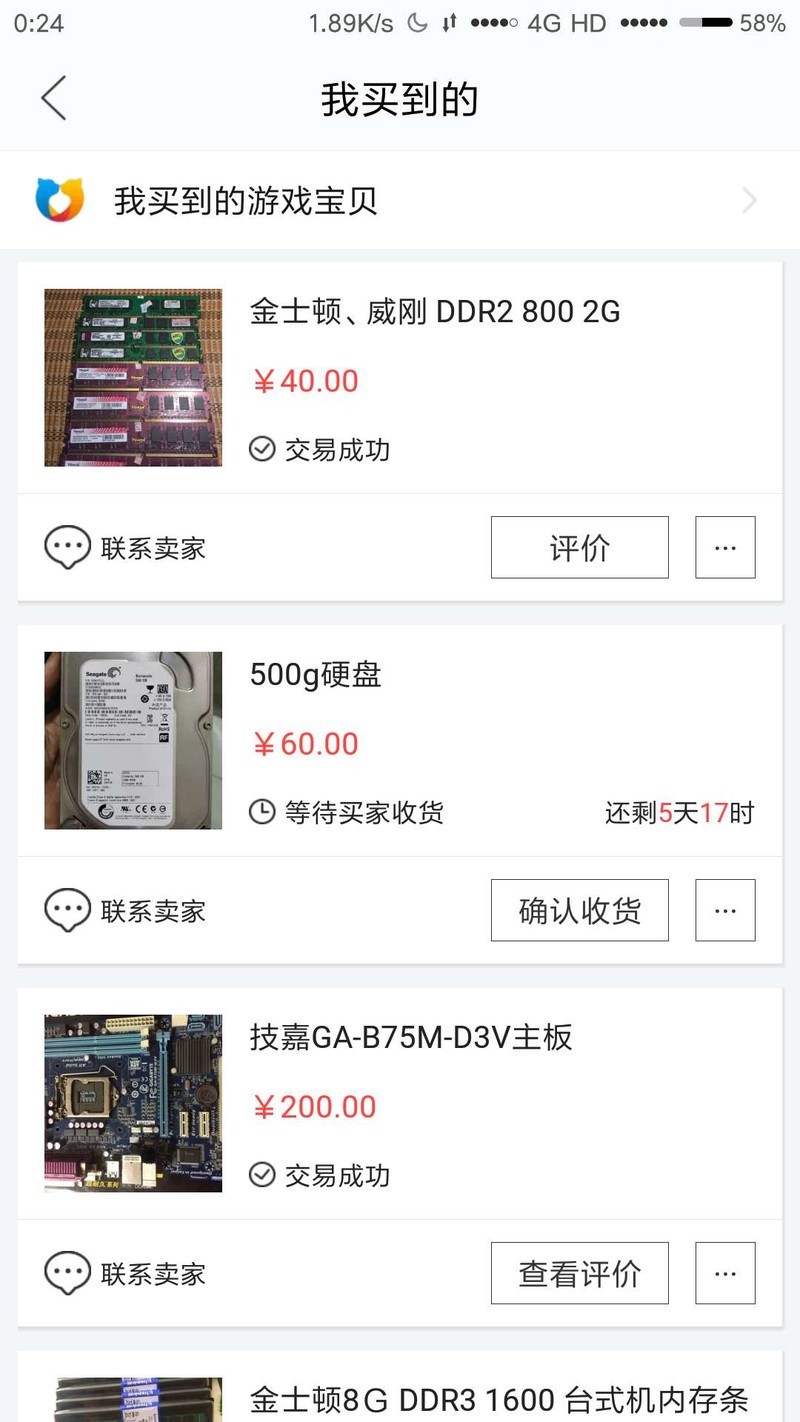Open the 我买到的 title header
Viewport: 800px width, 1422px height.
399,99
